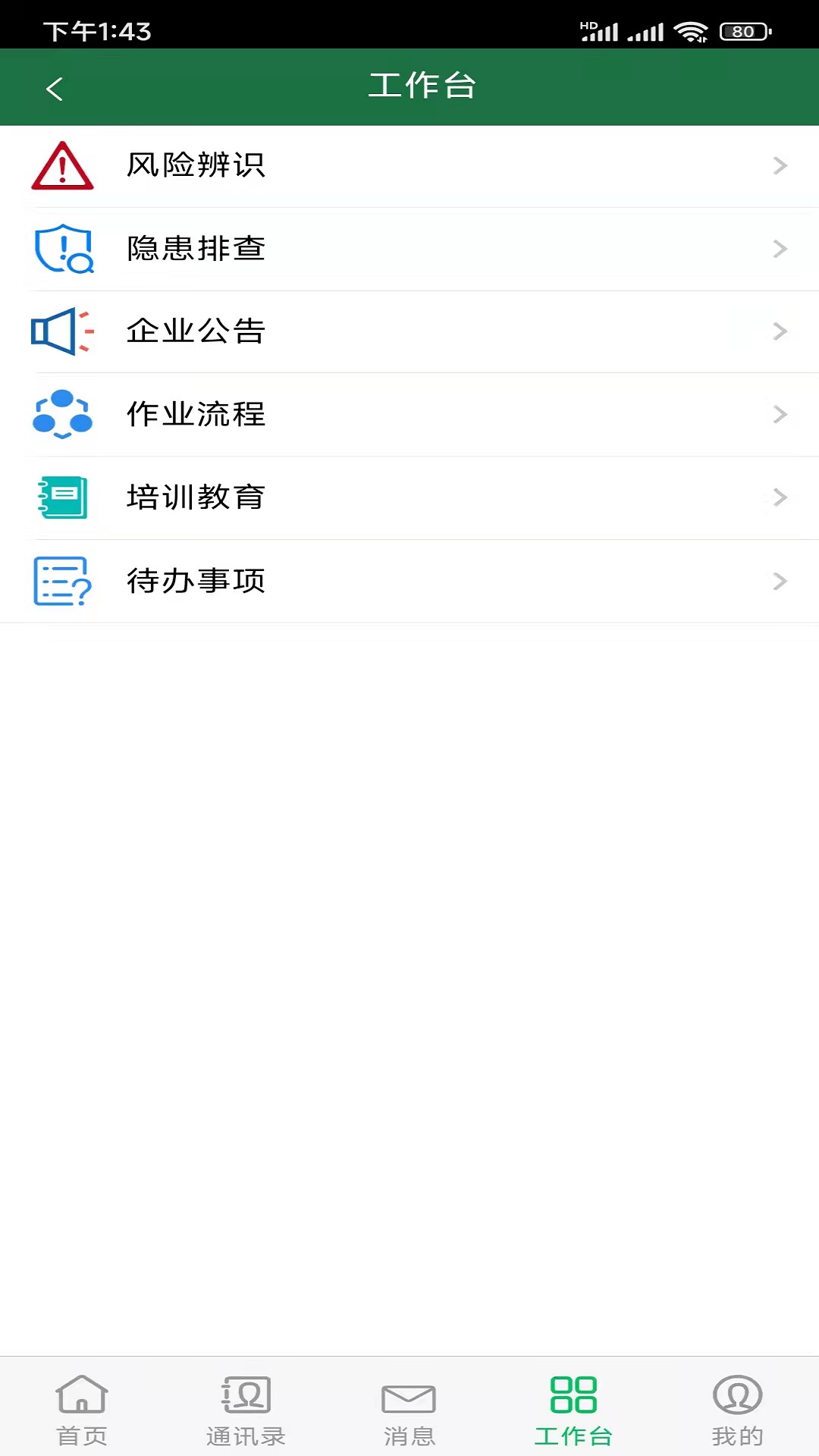This screenshot has width=819, height=1456.
Task: Click the 企业公告 loudspeaker icon
Action: 61,331
